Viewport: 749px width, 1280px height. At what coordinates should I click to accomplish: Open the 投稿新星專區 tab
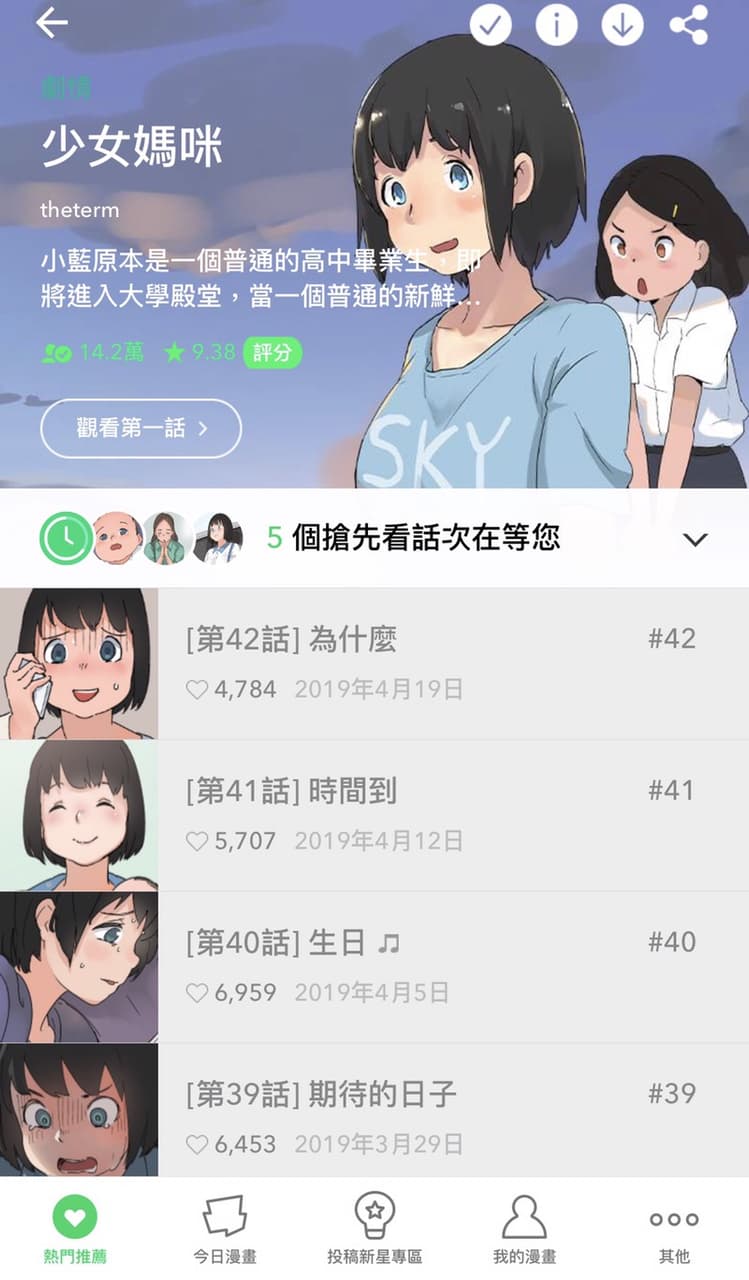tap(375, 1230)
